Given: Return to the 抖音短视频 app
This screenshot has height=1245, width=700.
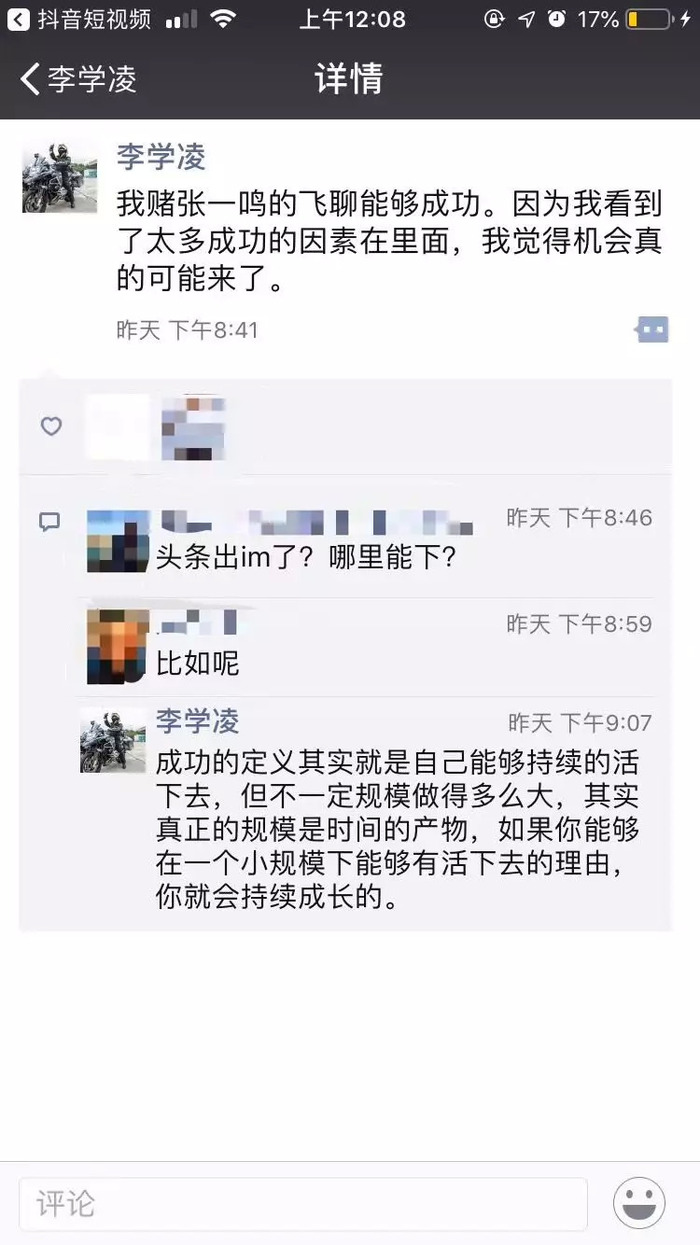Looking at the screenshot, I should click(79, 19).
